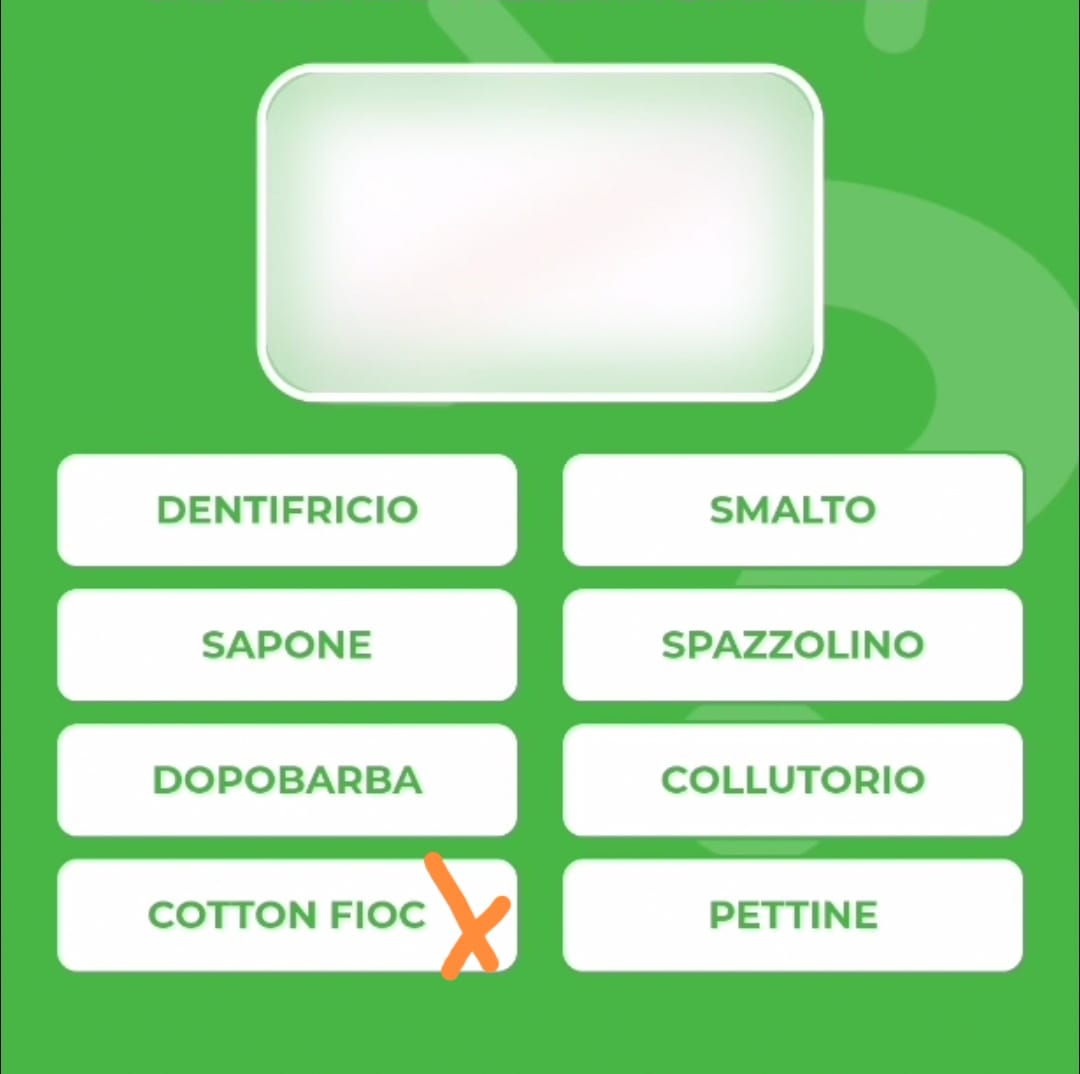Select DOPOBARBA from the options

[287, 780]
